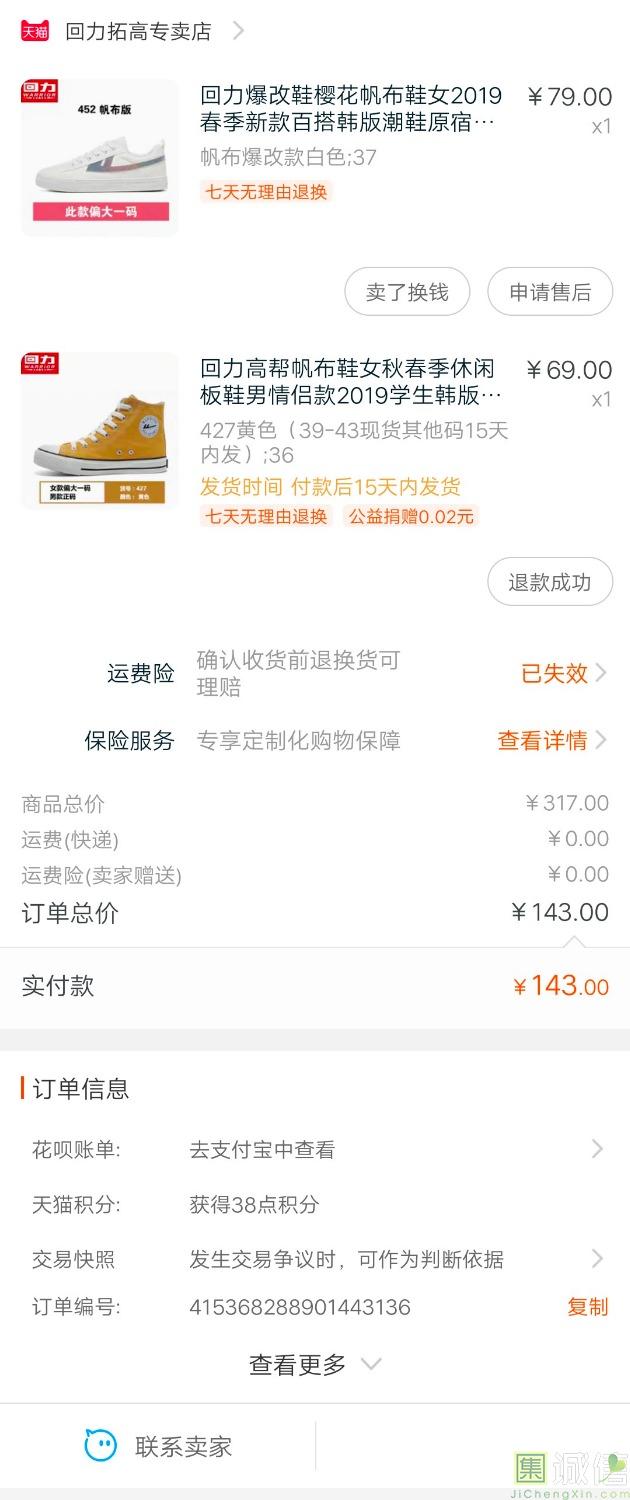Screen dimensions: 630x1500
Task: Tap 申请售后 for the white shoes
Action: 549,292
